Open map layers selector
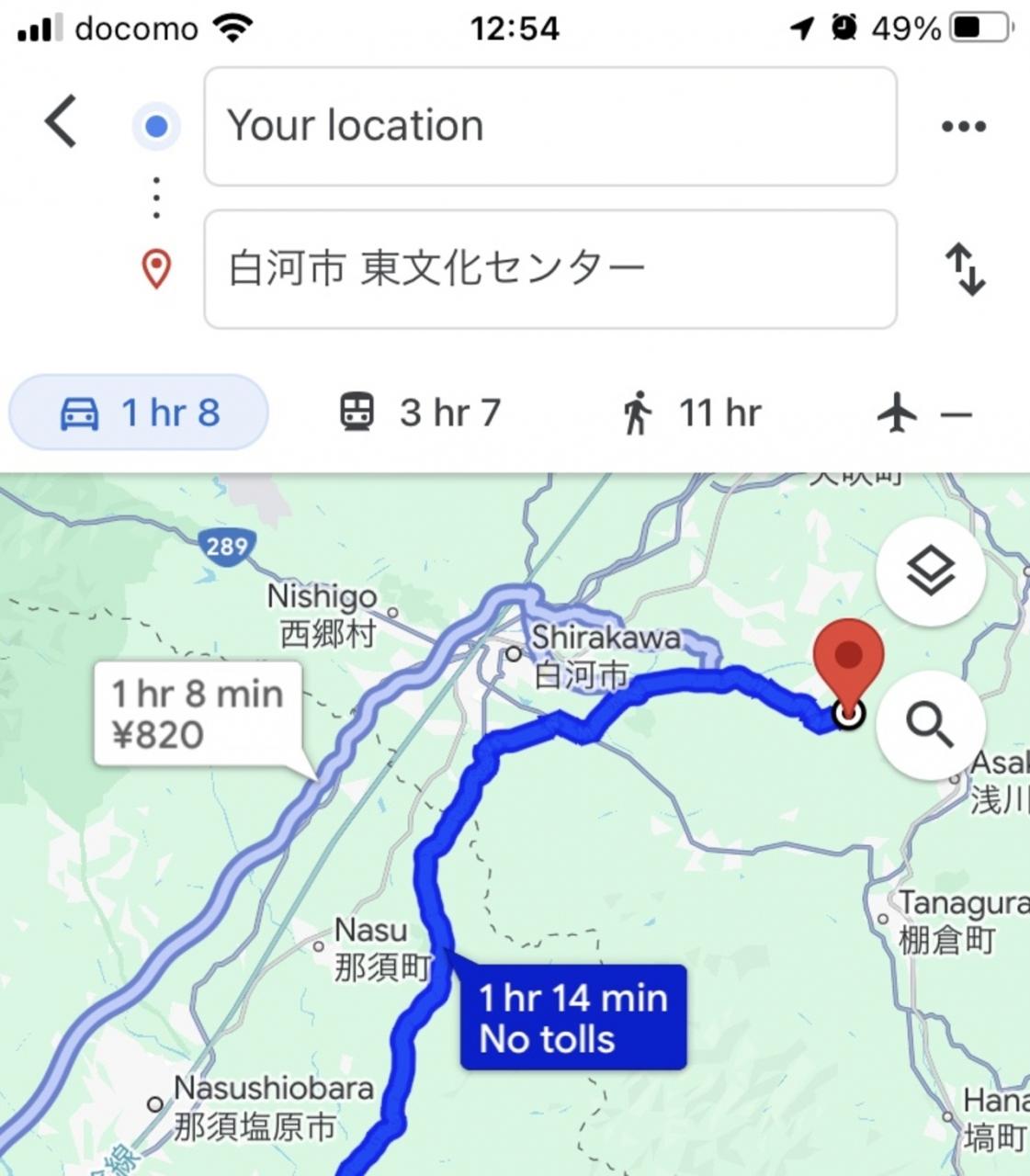The width and height of the screenshot is (1030, 1176). pyautogui.click(x=931, y=571)
